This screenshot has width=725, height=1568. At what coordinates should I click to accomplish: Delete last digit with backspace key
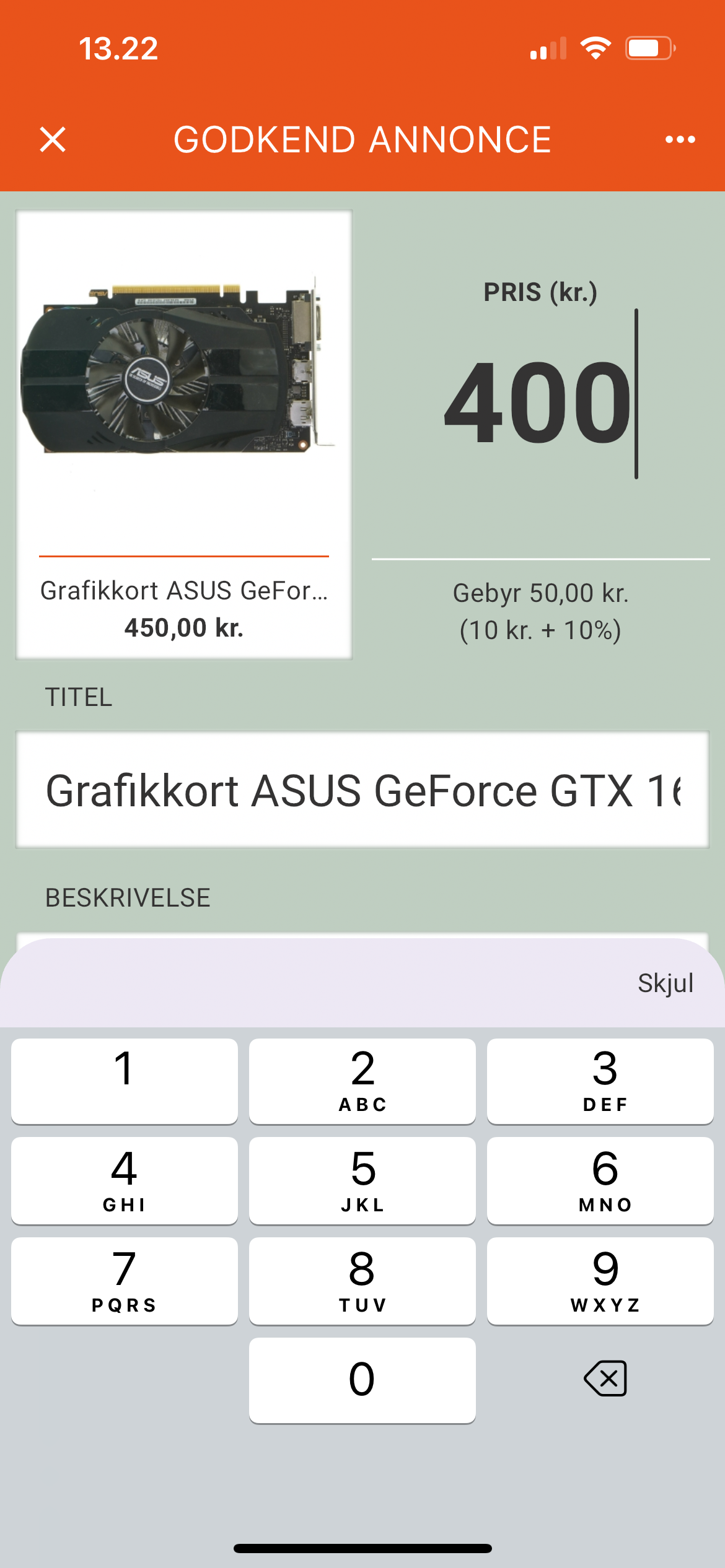tap(605, 1379)
